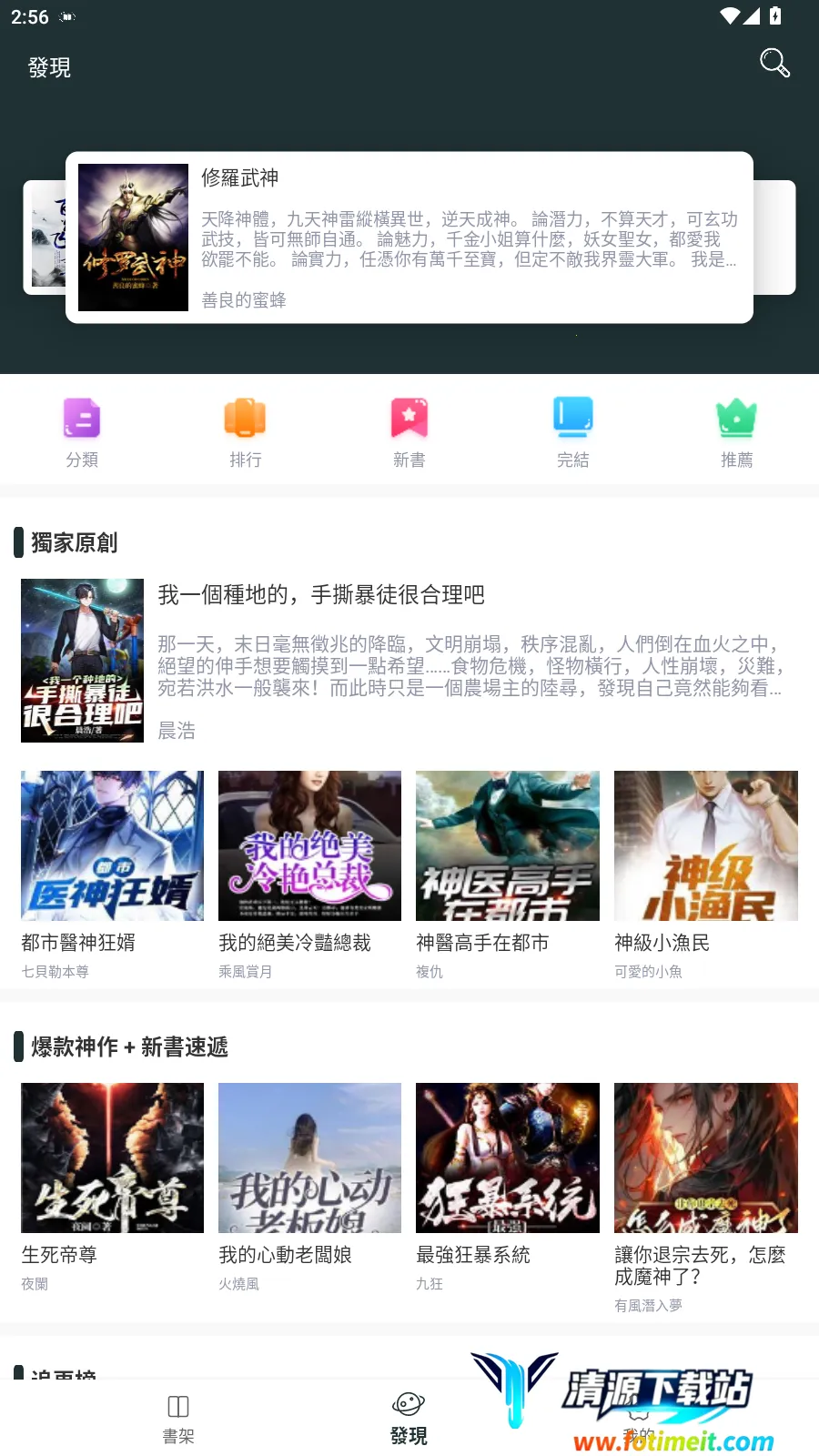Open the novel 修羅武神 popup card
819x1456 pixels.
pyautogui.click(x=409, y=237)
